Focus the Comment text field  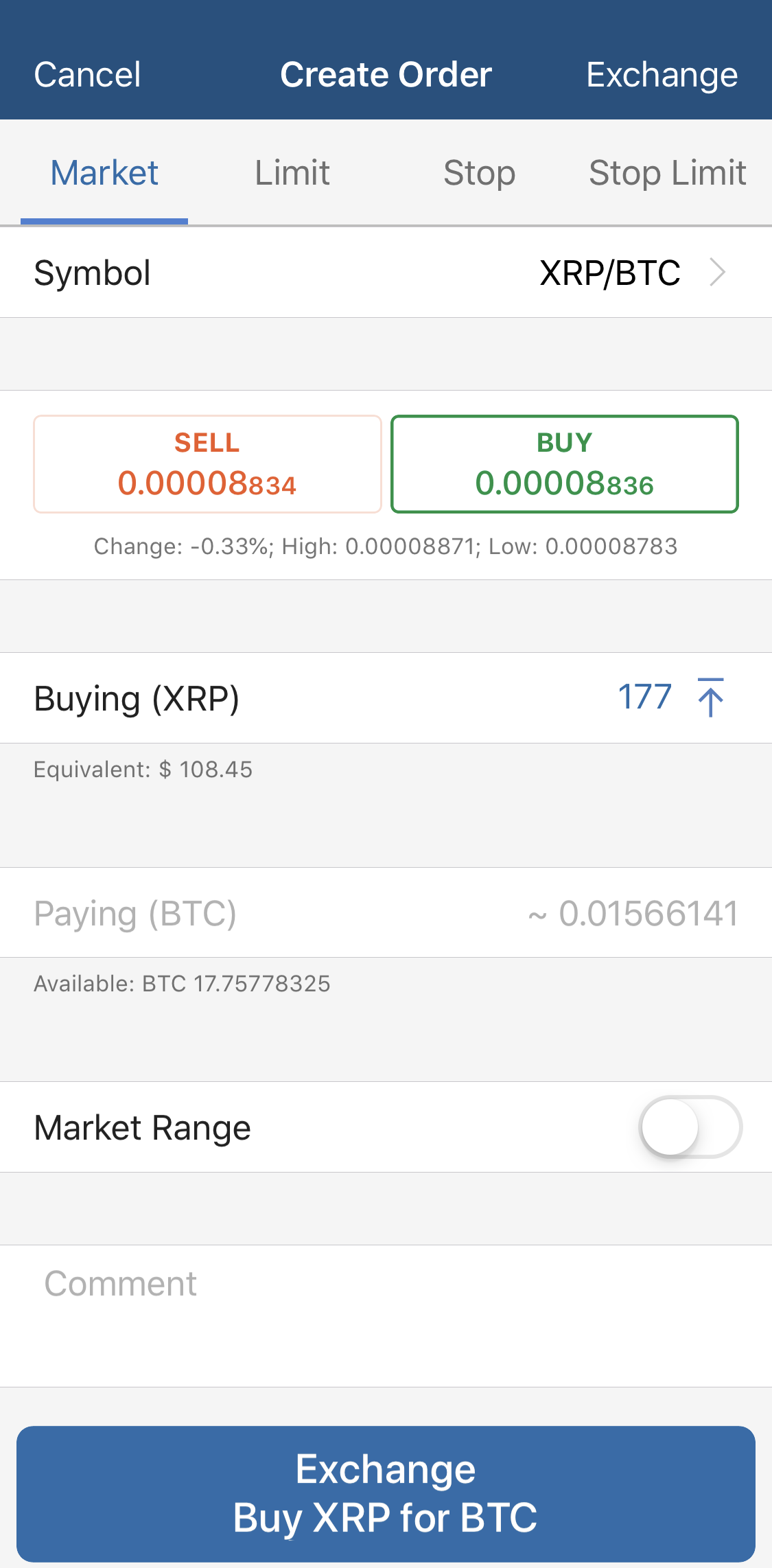click(386, 1315)
